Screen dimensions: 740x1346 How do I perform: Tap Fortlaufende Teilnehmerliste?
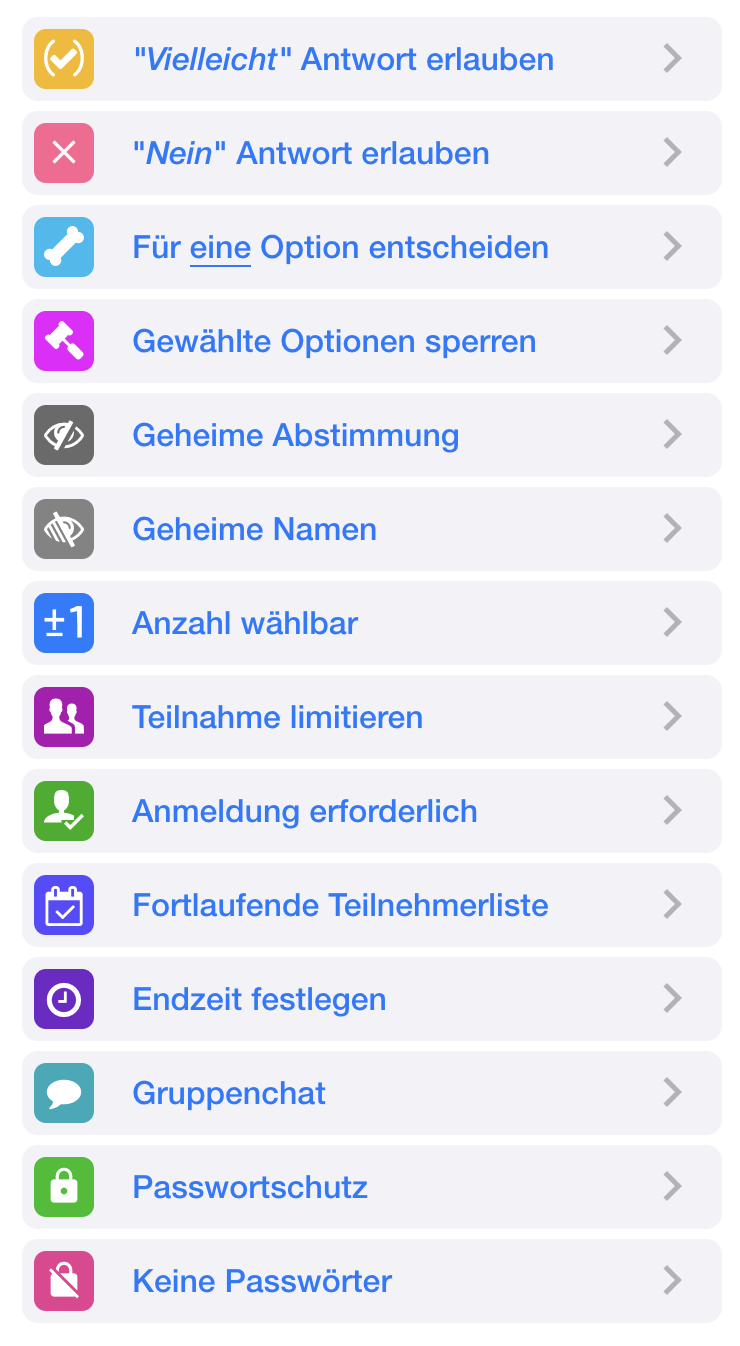340,906
